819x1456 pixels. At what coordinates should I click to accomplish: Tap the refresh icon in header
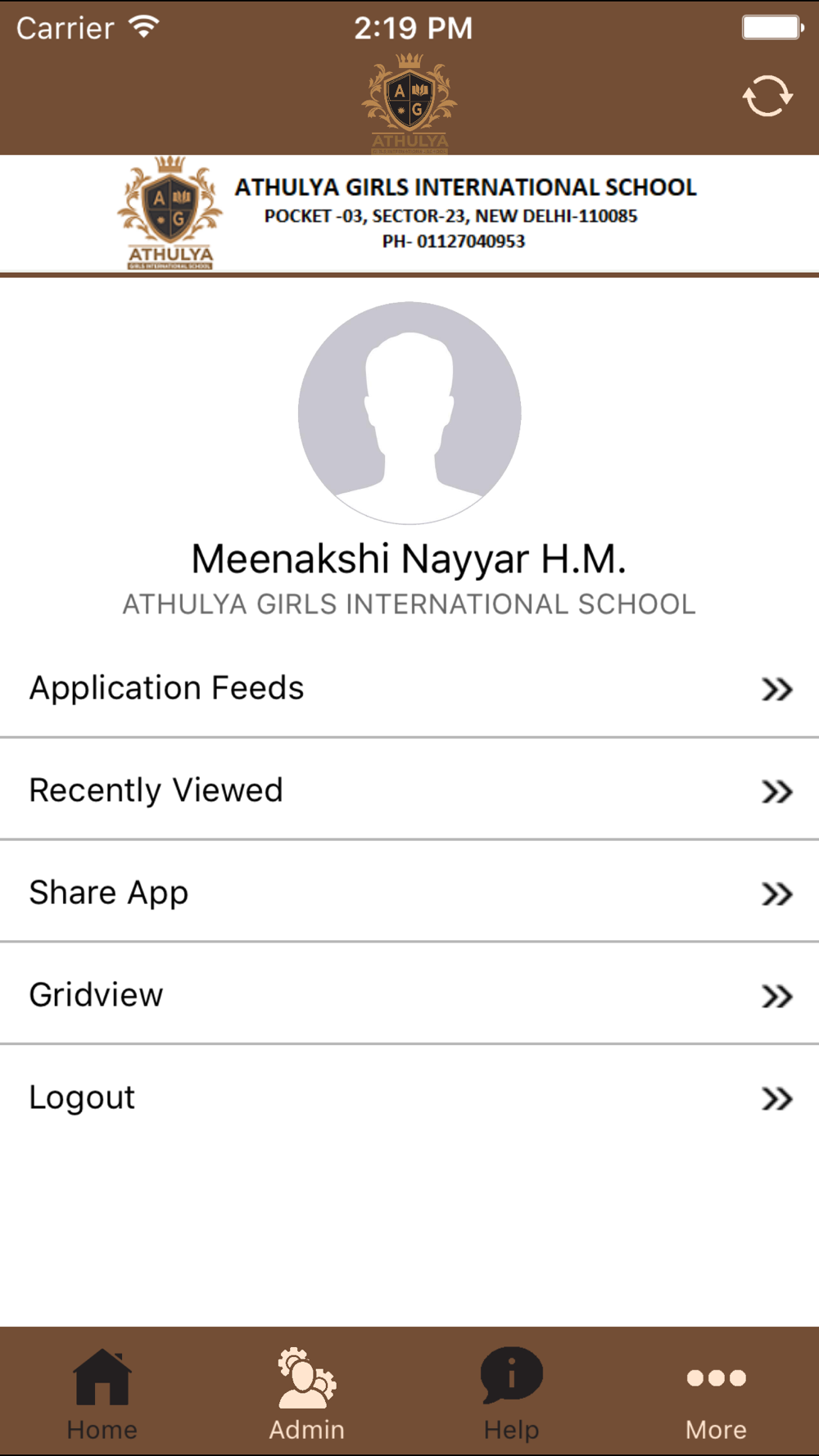tap(767, 97)
